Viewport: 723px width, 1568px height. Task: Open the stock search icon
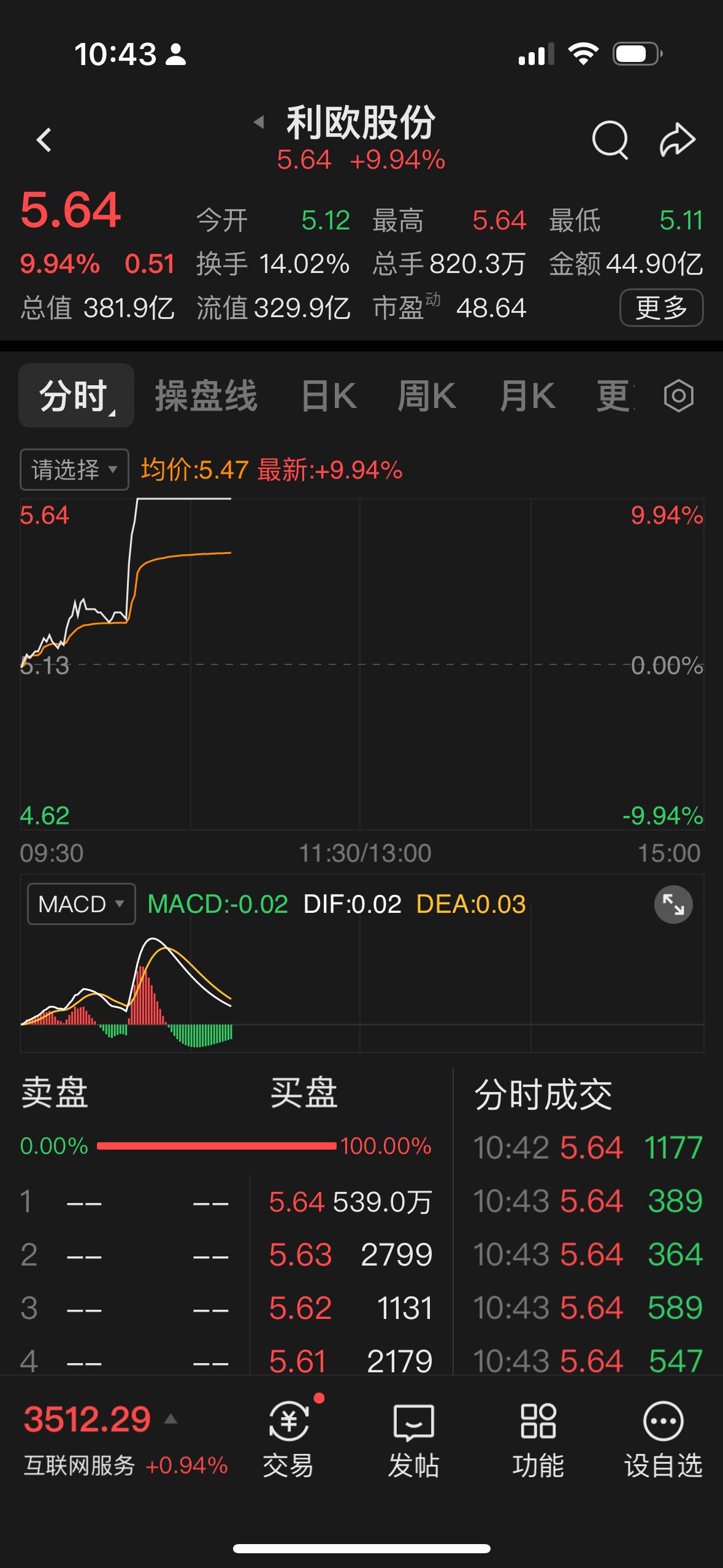tap(611, 140)
